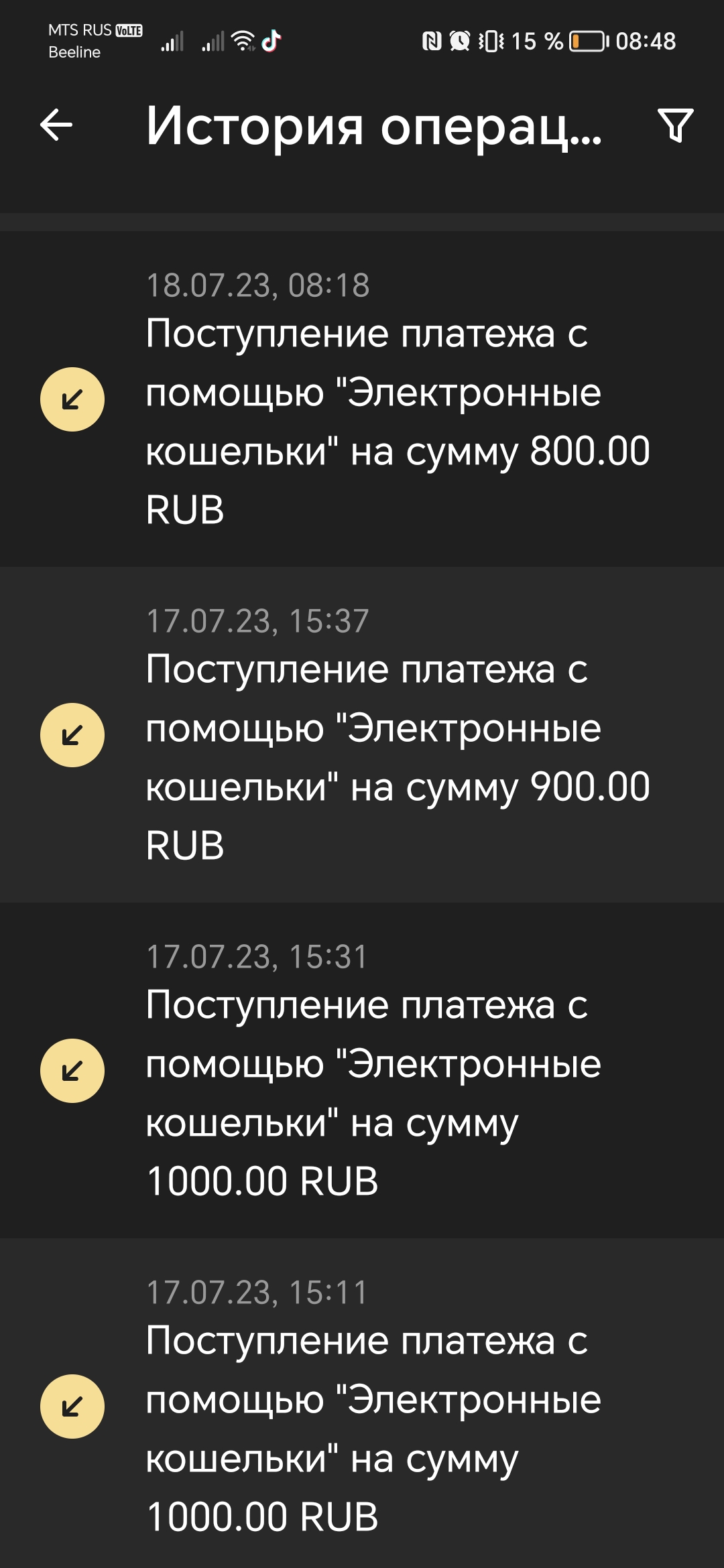Go back from operation history
The width and height of the screenshot is (724, 1568).
pos(56,125)
